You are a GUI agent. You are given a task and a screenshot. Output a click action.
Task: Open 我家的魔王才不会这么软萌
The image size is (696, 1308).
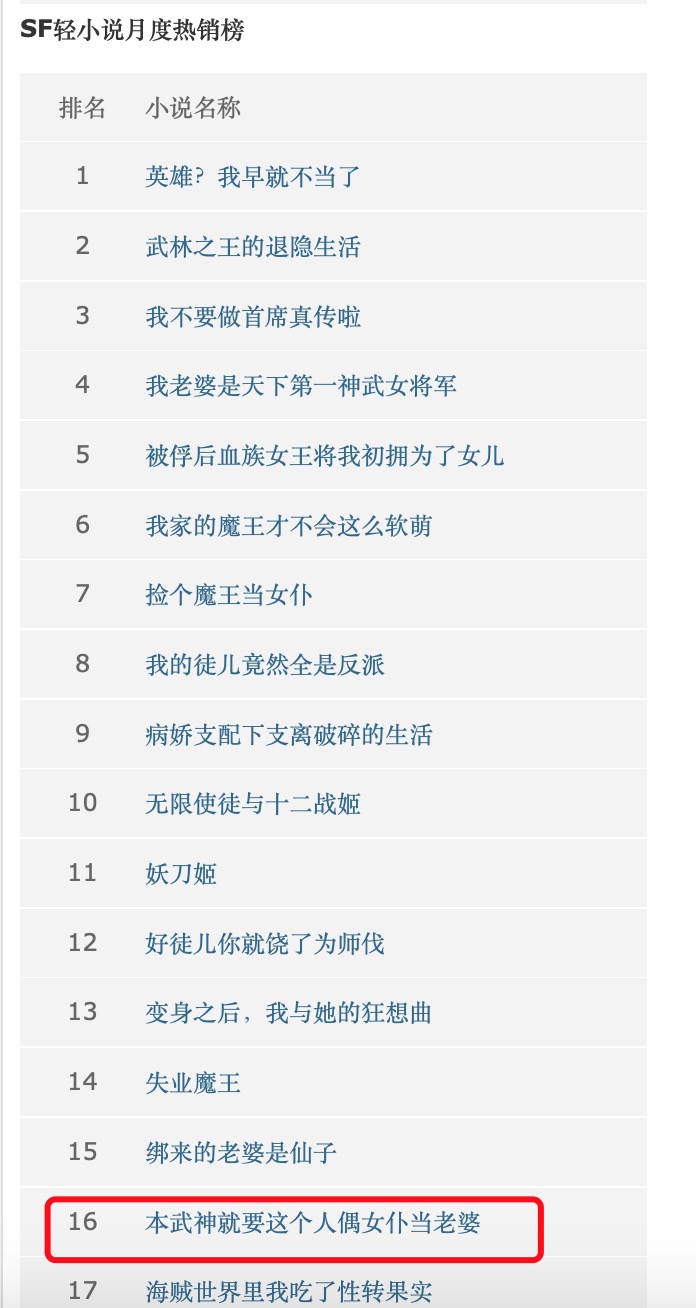tap(289, 526)
